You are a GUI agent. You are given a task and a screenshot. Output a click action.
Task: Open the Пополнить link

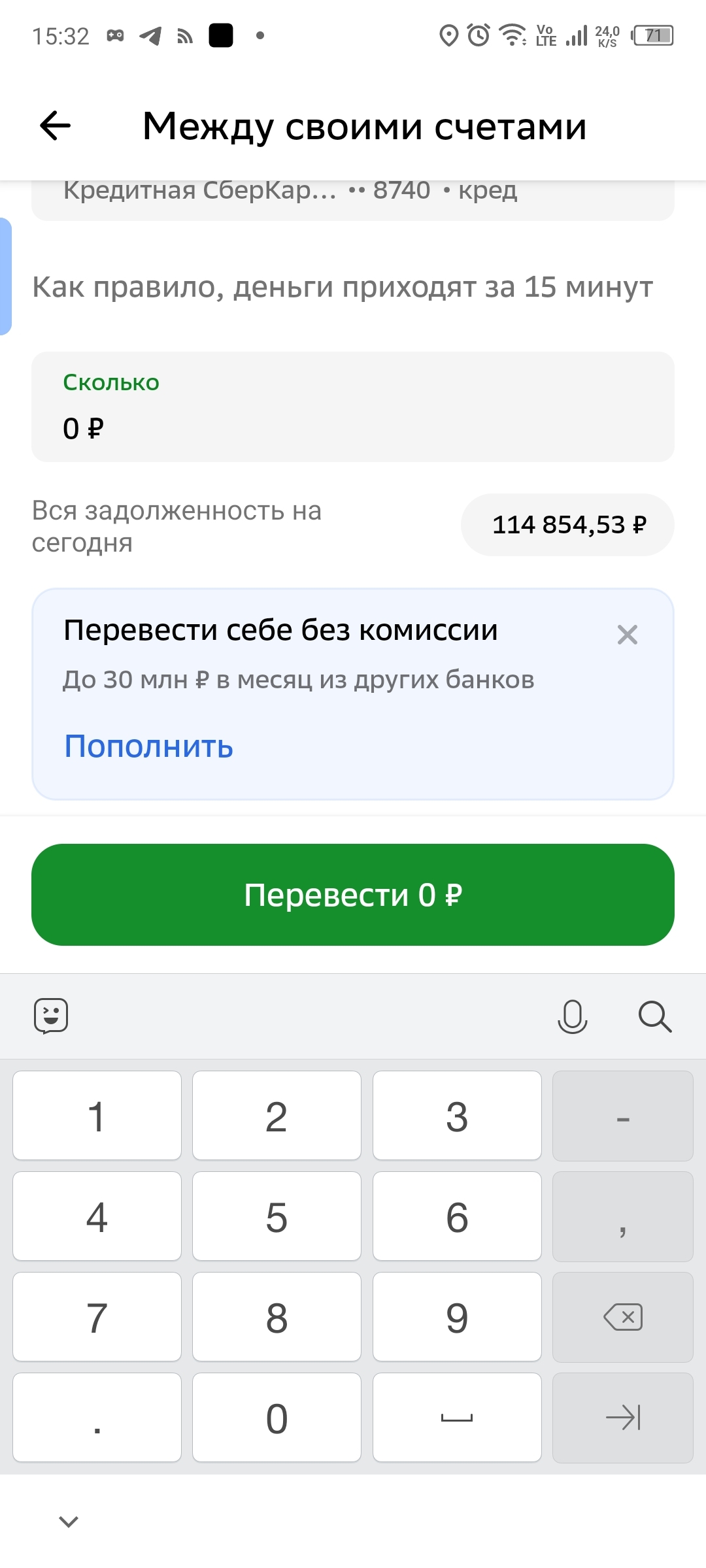pos(149,746)
